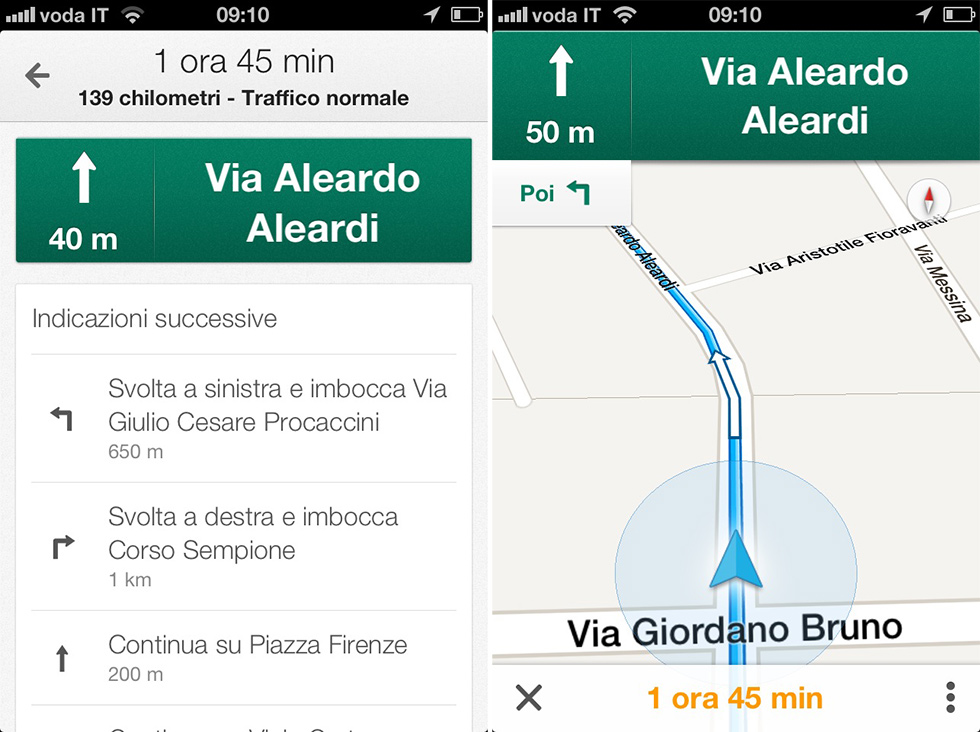Open the three-dot overflow menu

949,698
